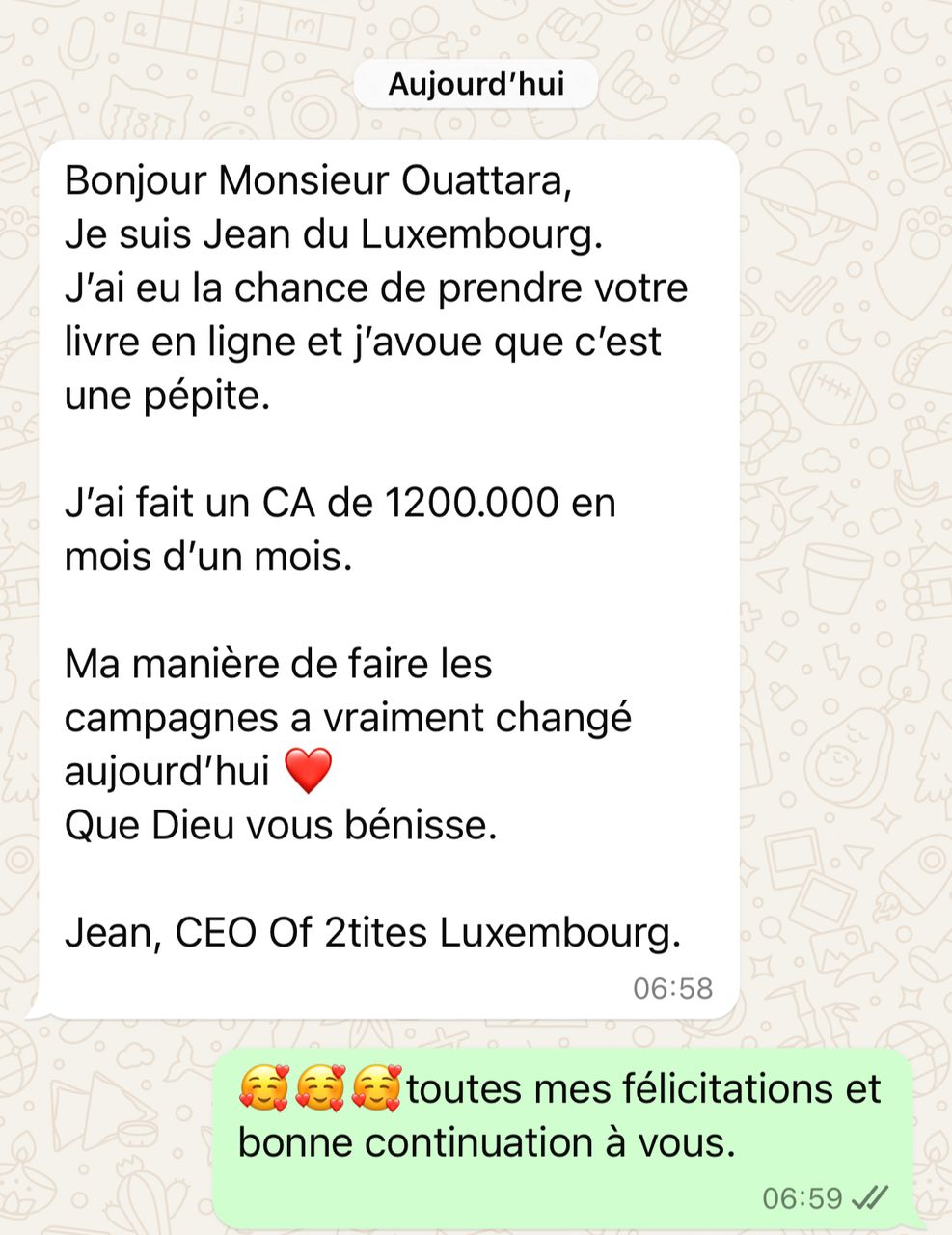Select the greeting Bonjour Monsieur Ouattara
The image size is (952, 1235).
pos(319,180)
